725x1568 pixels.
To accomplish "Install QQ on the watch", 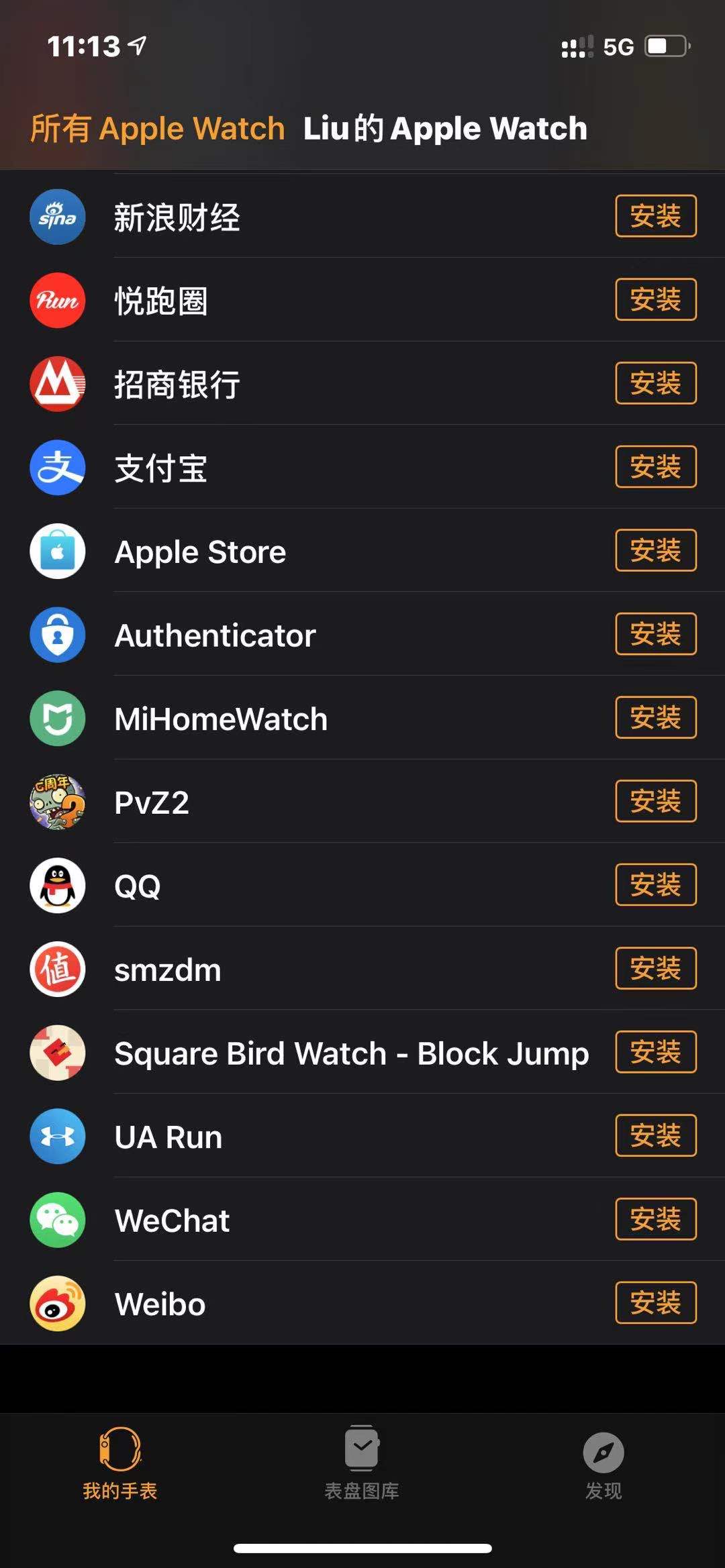I will coord(655,884).
